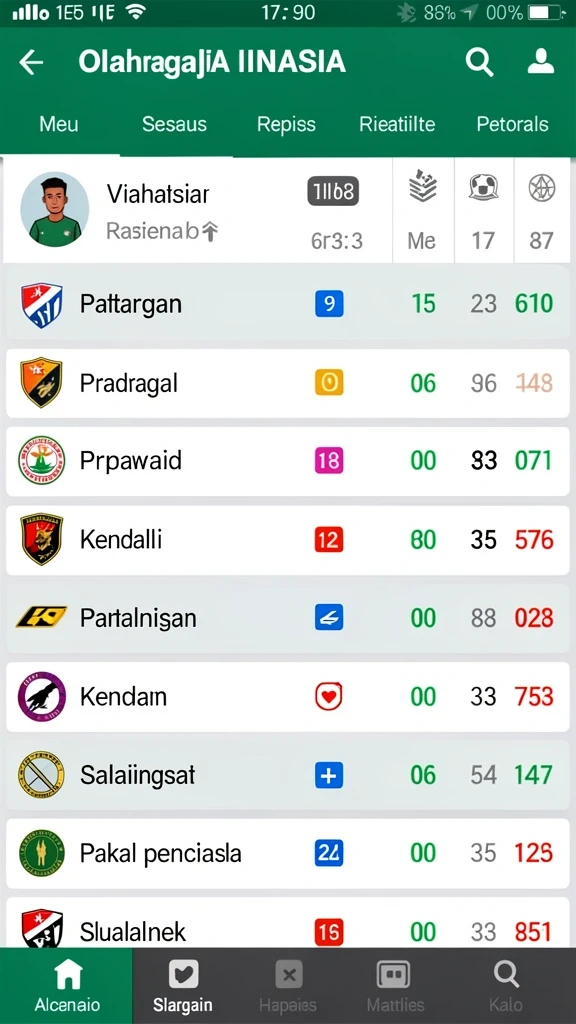Screen dimensions: 576x1024
Task: Open the user profile icon
Action: (x=540, y=61)
